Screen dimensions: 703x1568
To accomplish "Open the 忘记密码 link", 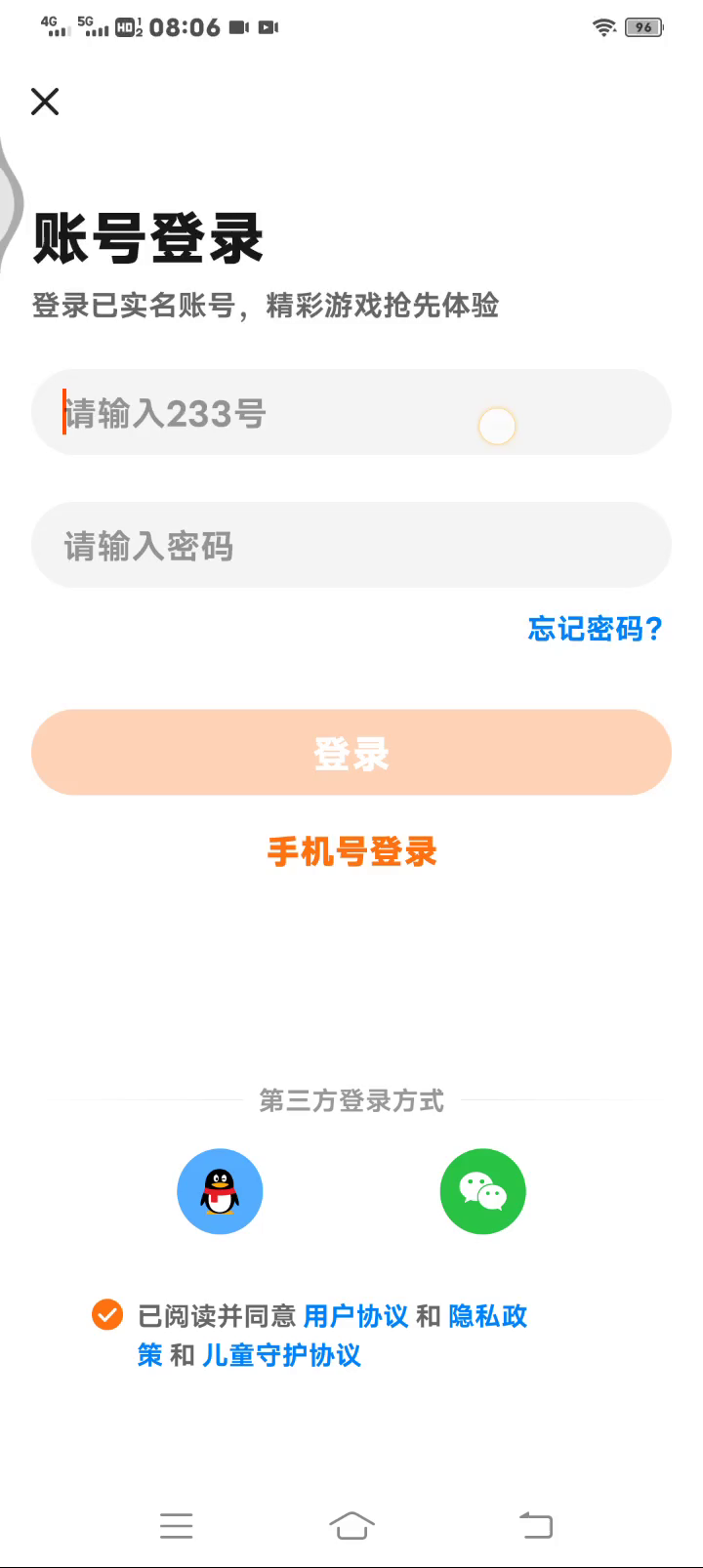I will tap(595, 629).
